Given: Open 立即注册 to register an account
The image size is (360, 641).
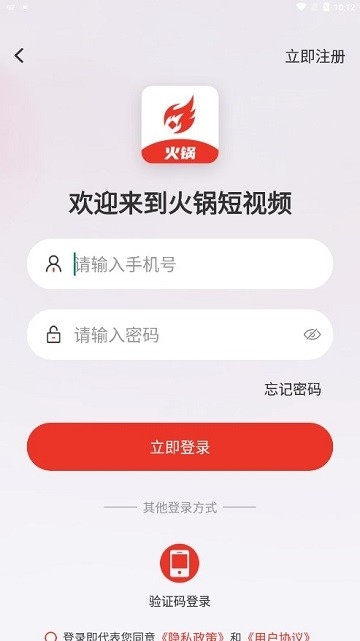Looking at the screenshot, I should [315, 56].
